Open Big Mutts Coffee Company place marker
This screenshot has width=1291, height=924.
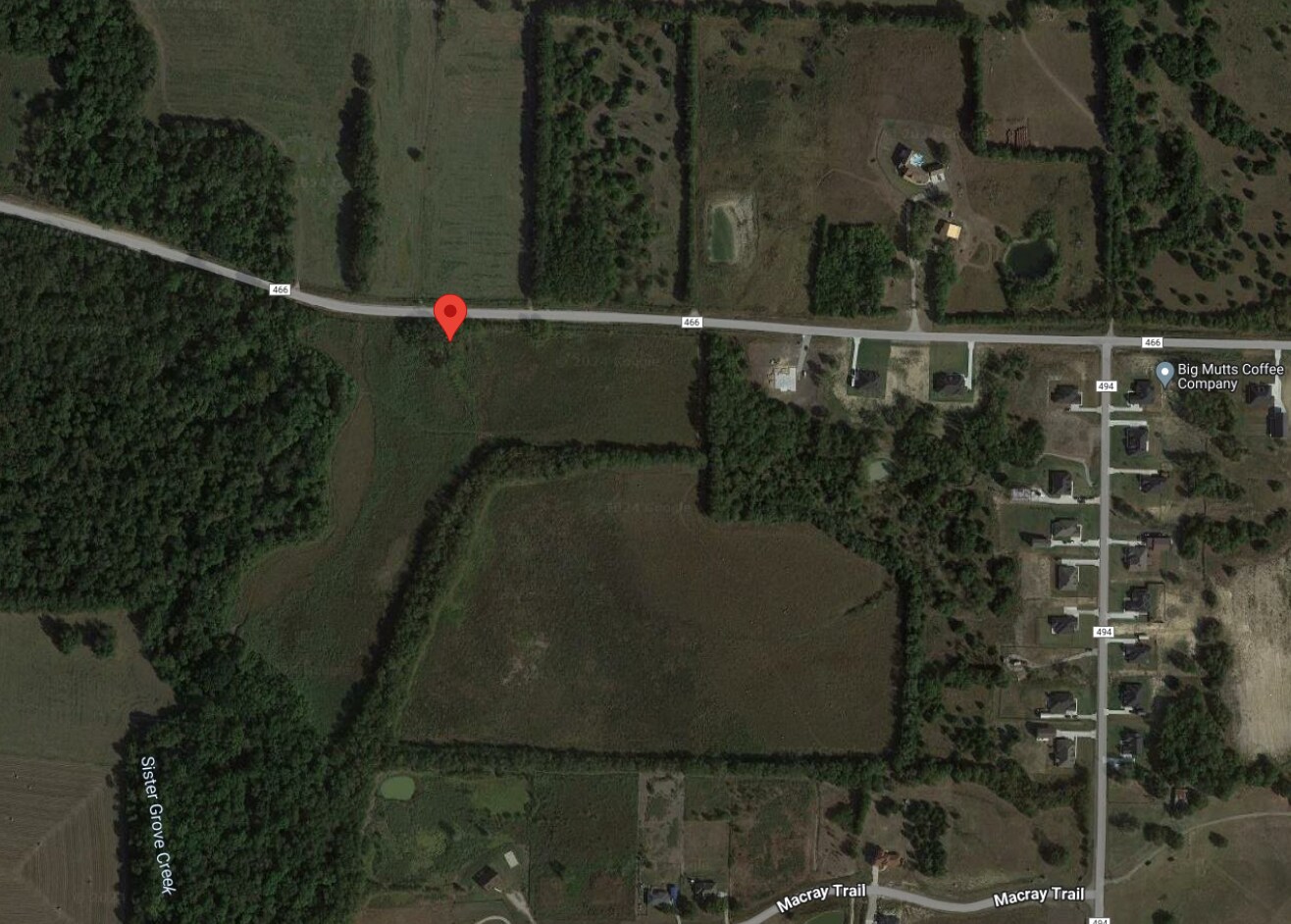point(1164,373)
